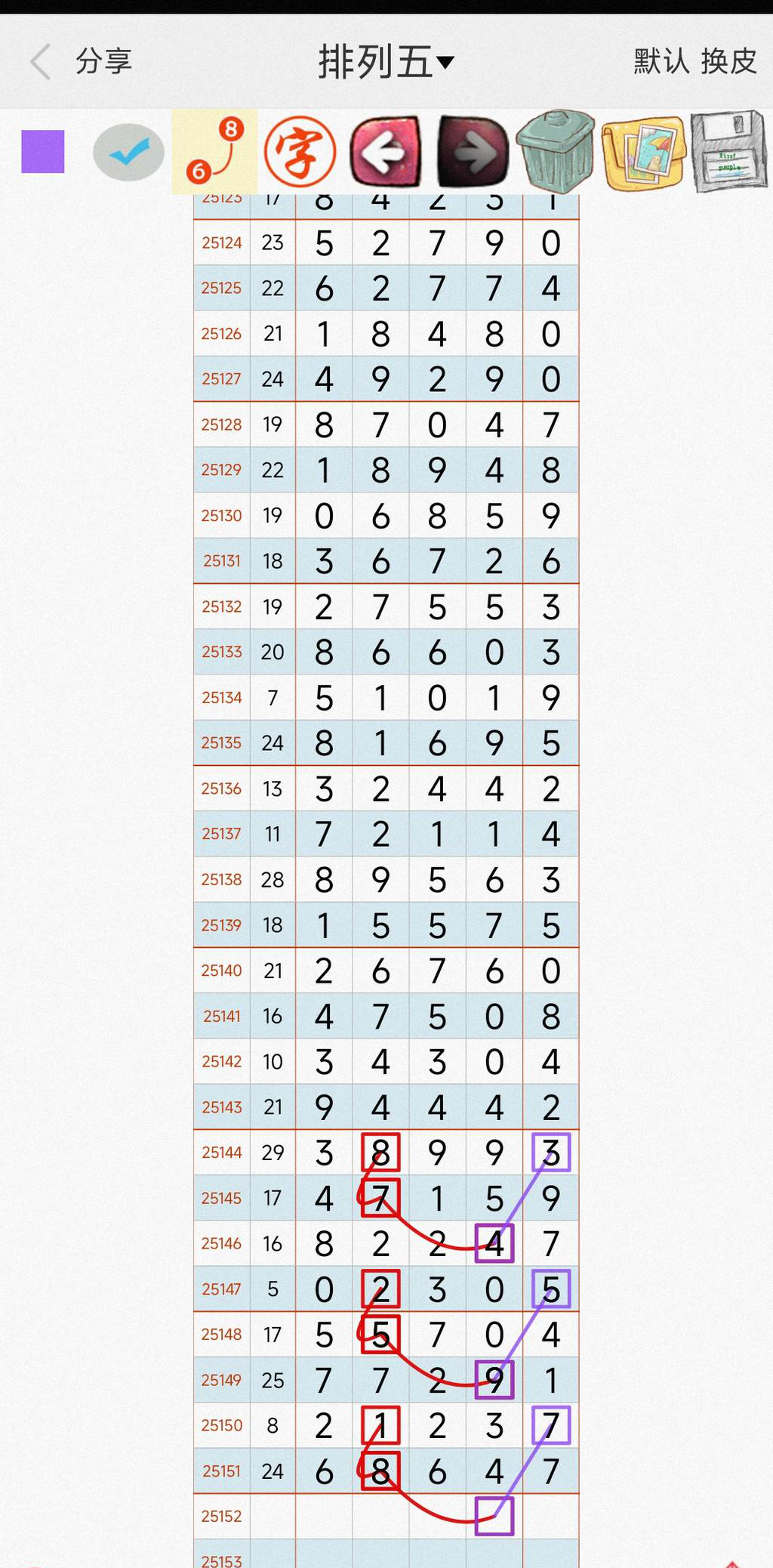Screen dimensions: 773x1568
Task: Select the curved line connector tool
Action: pos(214,151)
